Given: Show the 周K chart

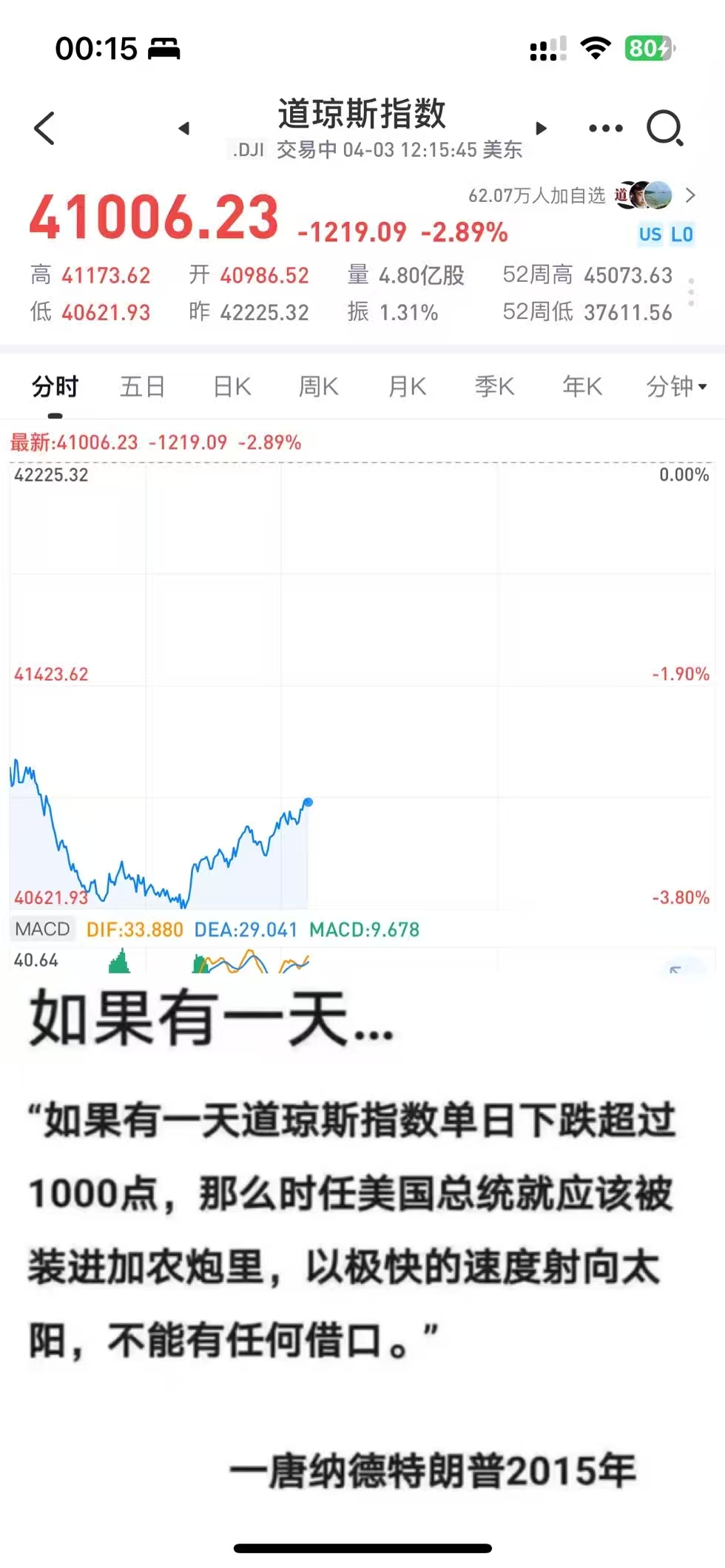Looking at the screenshot, I should (318, 386).
